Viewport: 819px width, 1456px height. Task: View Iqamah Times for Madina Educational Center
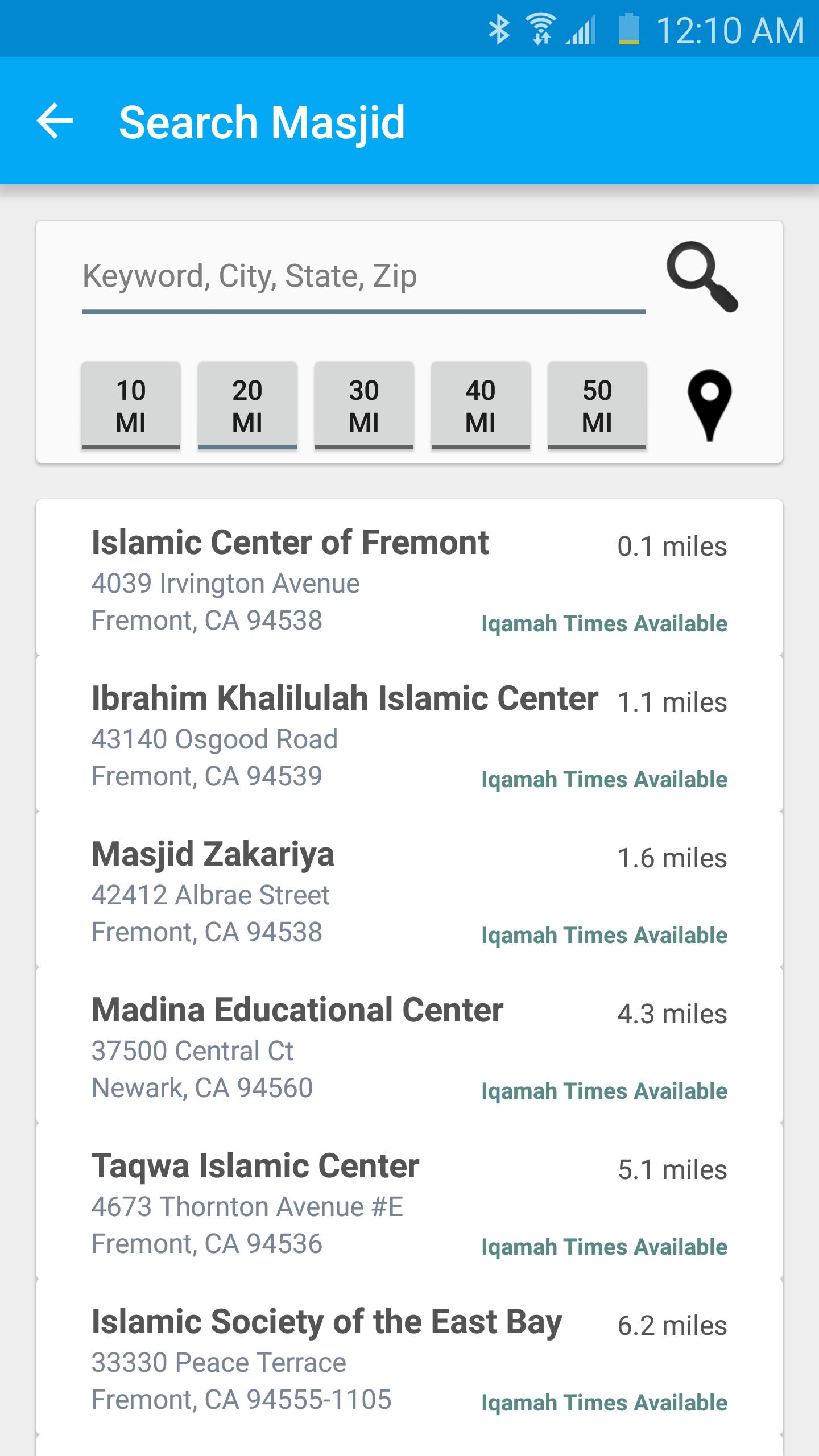pos(603,1091)
